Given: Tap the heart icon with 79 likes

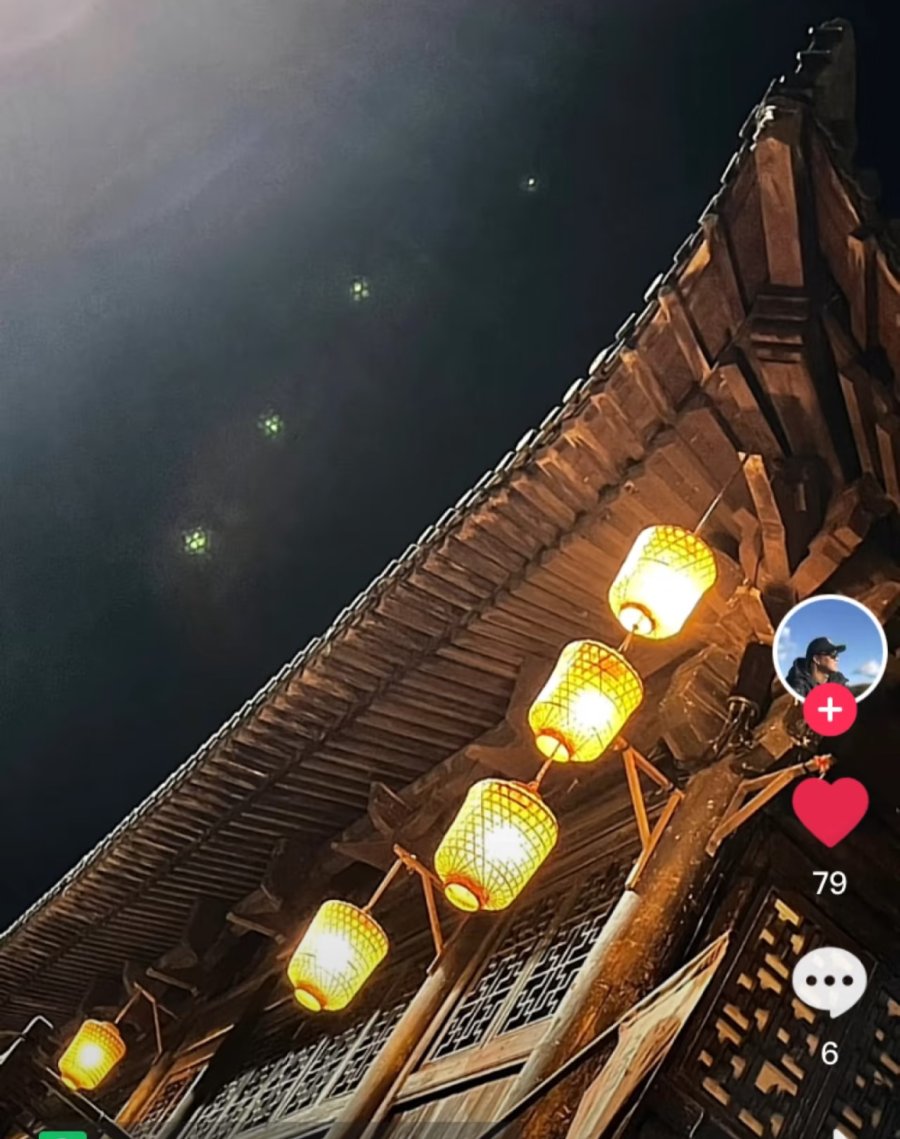Looking at the screenshot, I should pos(829,811).
